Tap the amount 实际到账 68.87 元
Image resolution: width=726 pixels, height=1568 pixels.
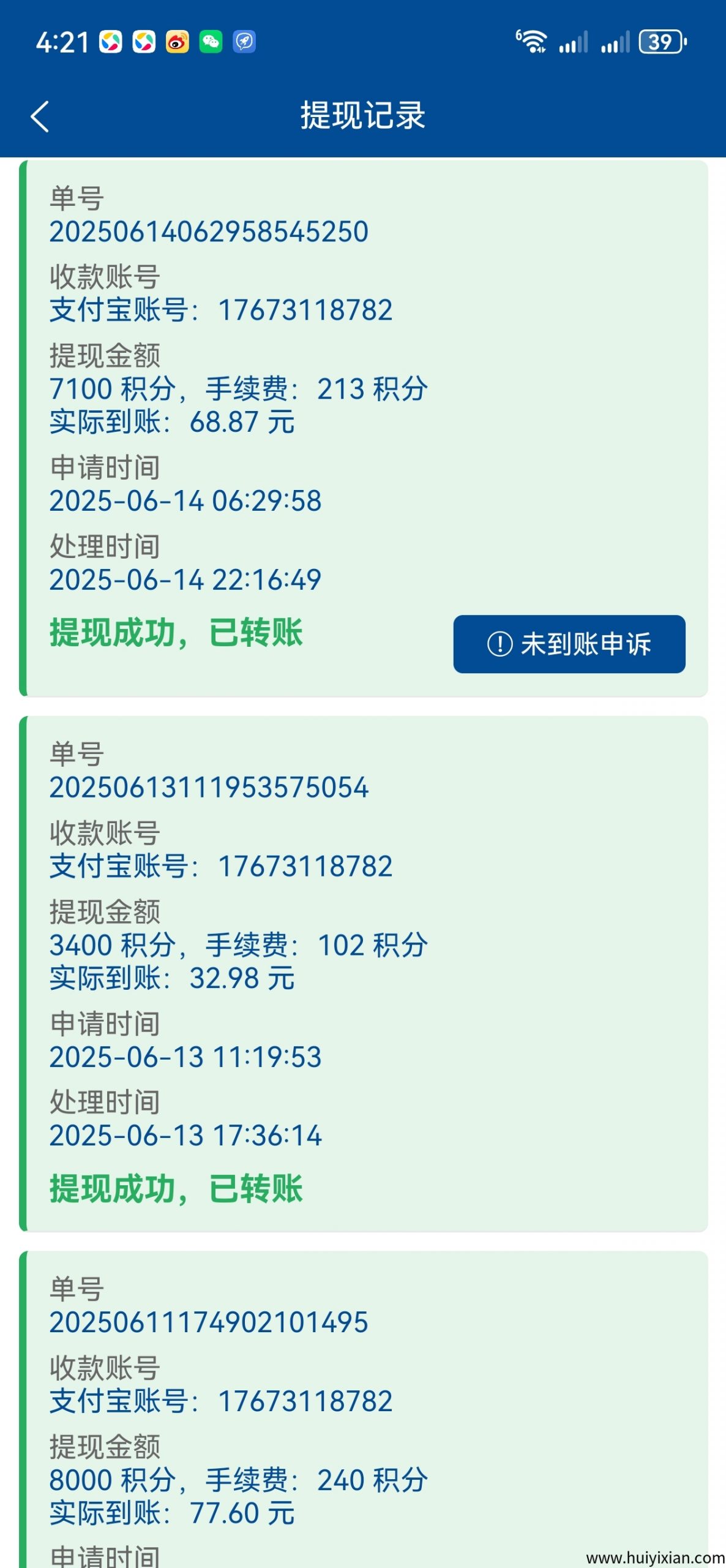tap(171, 420)
